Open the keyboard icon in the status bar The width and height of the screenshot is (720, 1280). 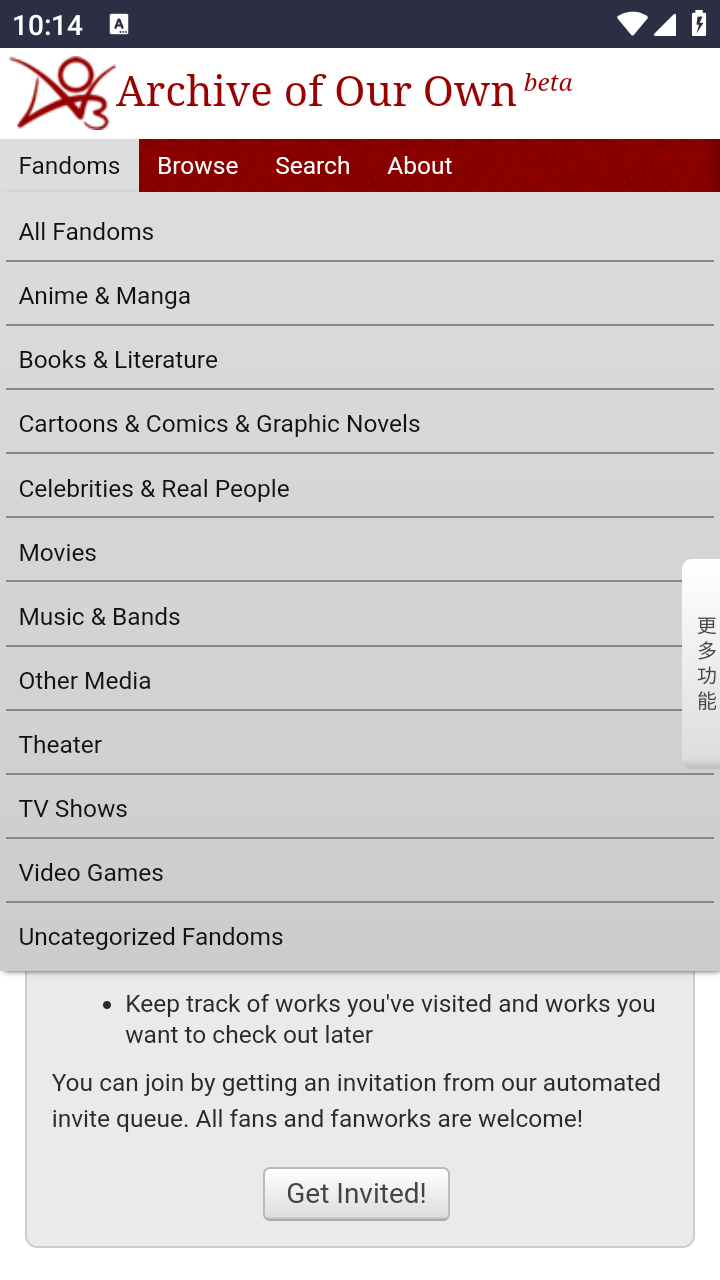[119, 25]
